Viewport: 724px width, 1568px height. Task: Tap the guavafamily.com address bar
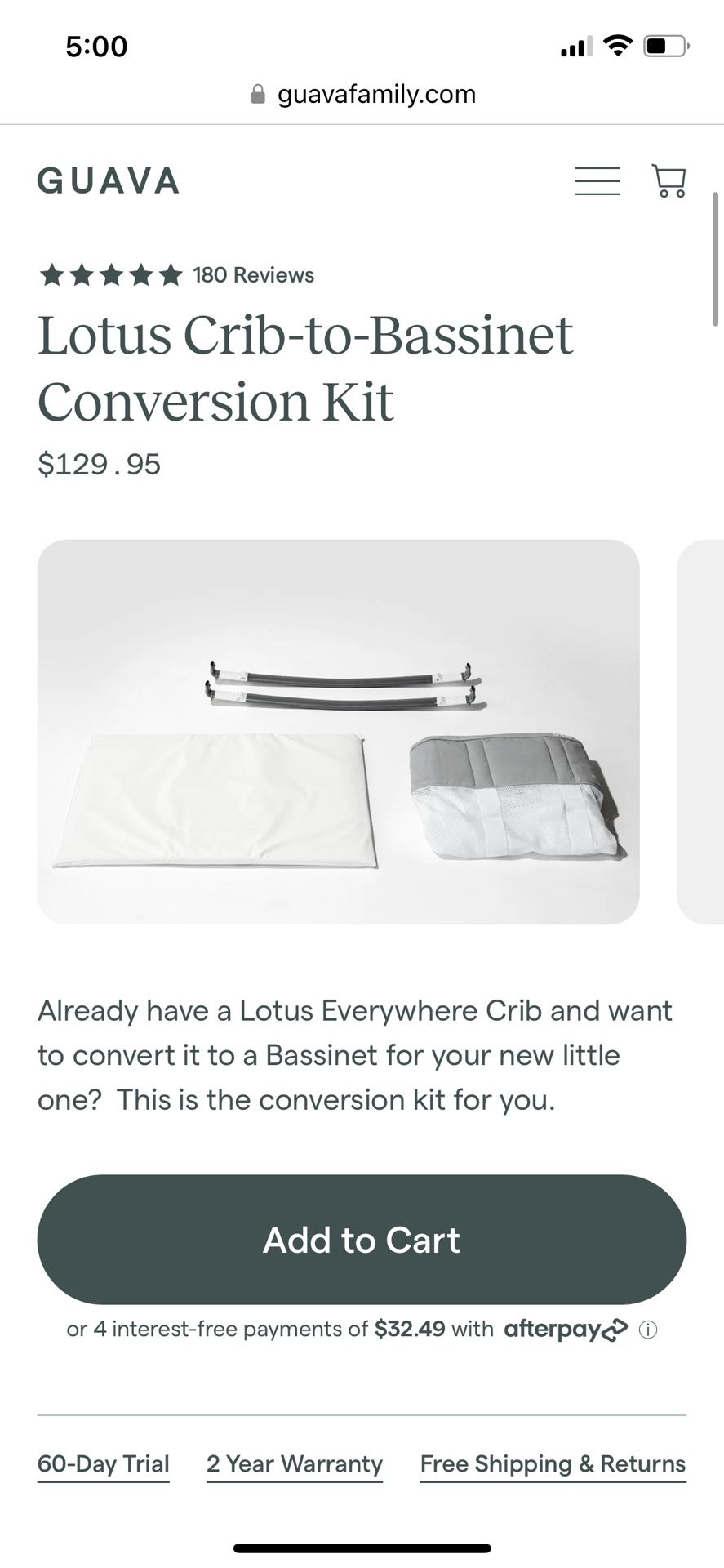(x=362, y=95)
